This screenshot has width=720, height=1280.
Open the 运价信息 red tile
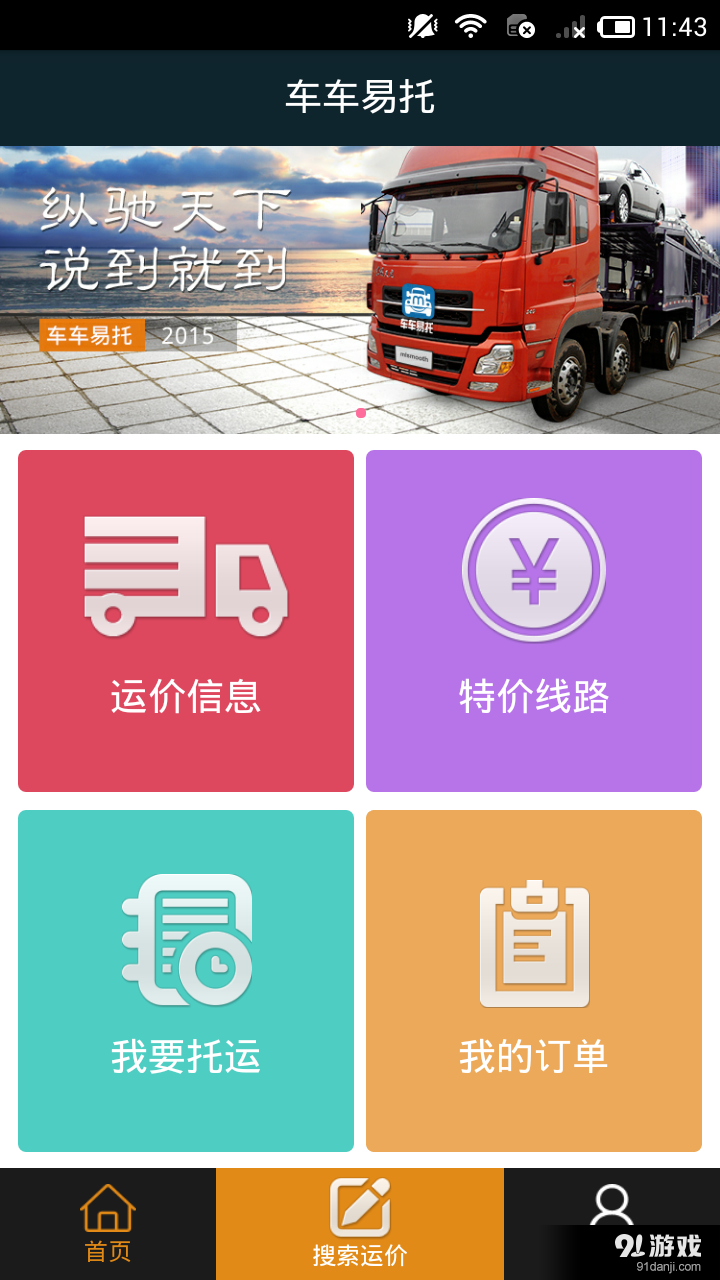point(185,620)
